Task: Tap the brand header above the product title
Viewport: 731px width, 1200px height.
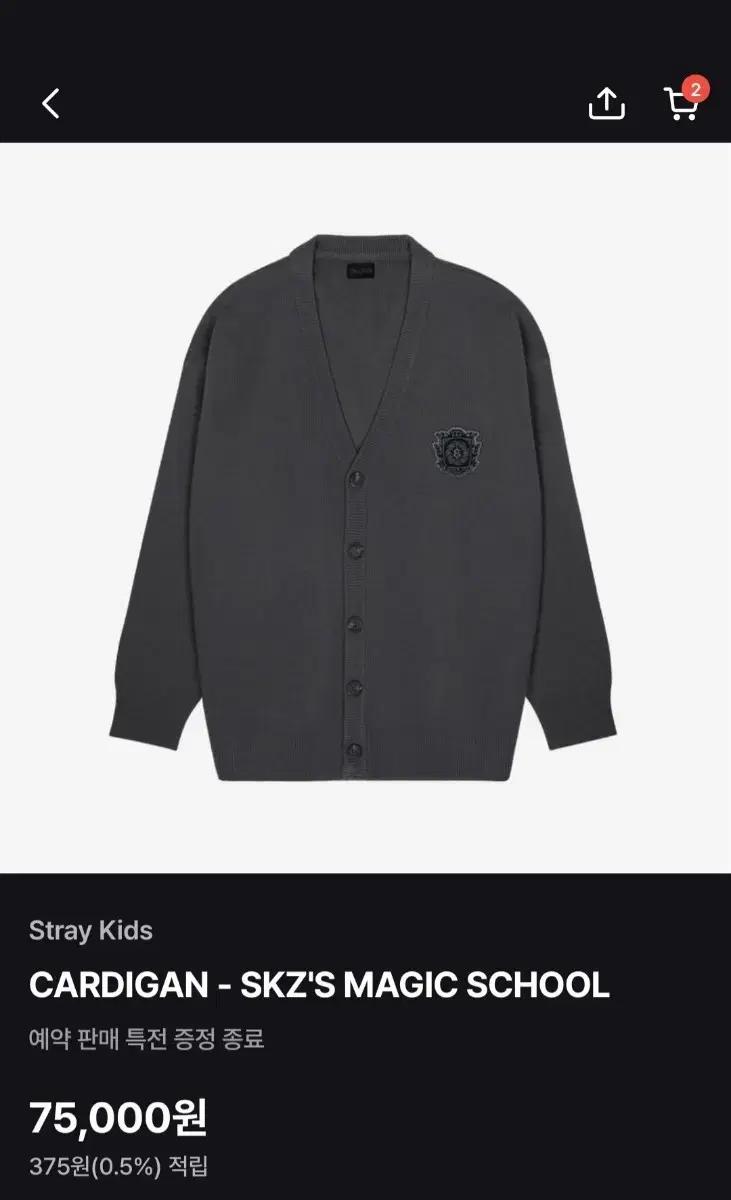Action: 90,930
